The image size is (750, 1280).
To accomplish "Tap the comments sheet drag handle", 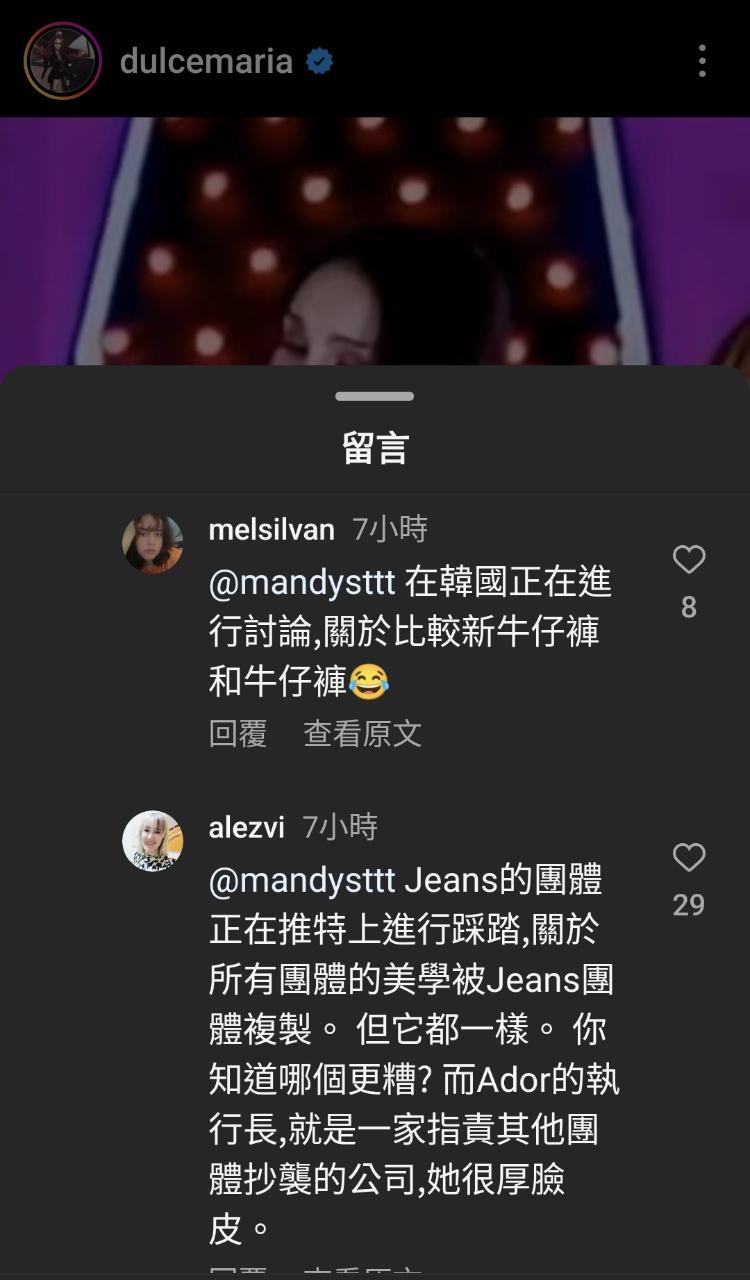I will point(374,397).
